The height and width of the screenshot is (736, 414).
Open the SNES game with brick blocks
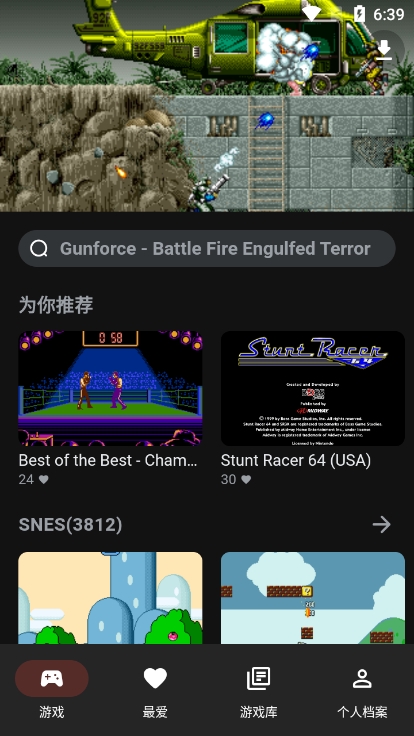pos(313,598)
